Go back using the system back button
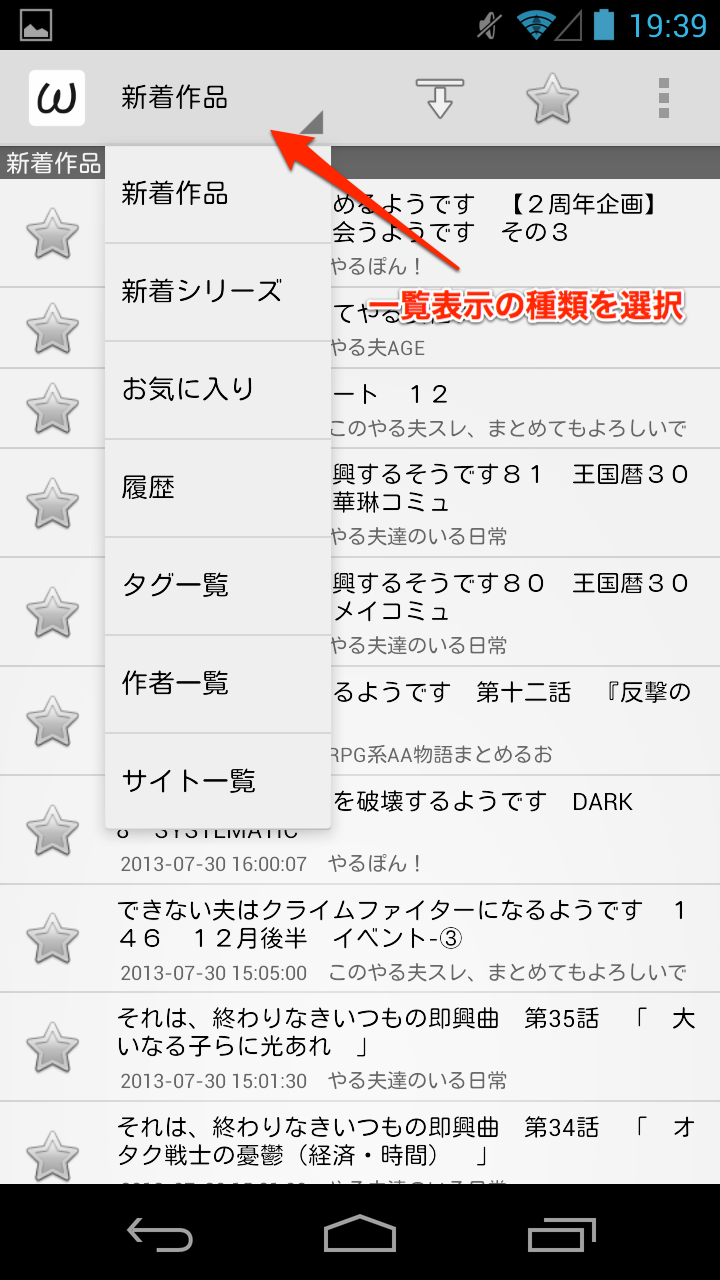This screenshot has width=720, height=1280. [160, 1234]
